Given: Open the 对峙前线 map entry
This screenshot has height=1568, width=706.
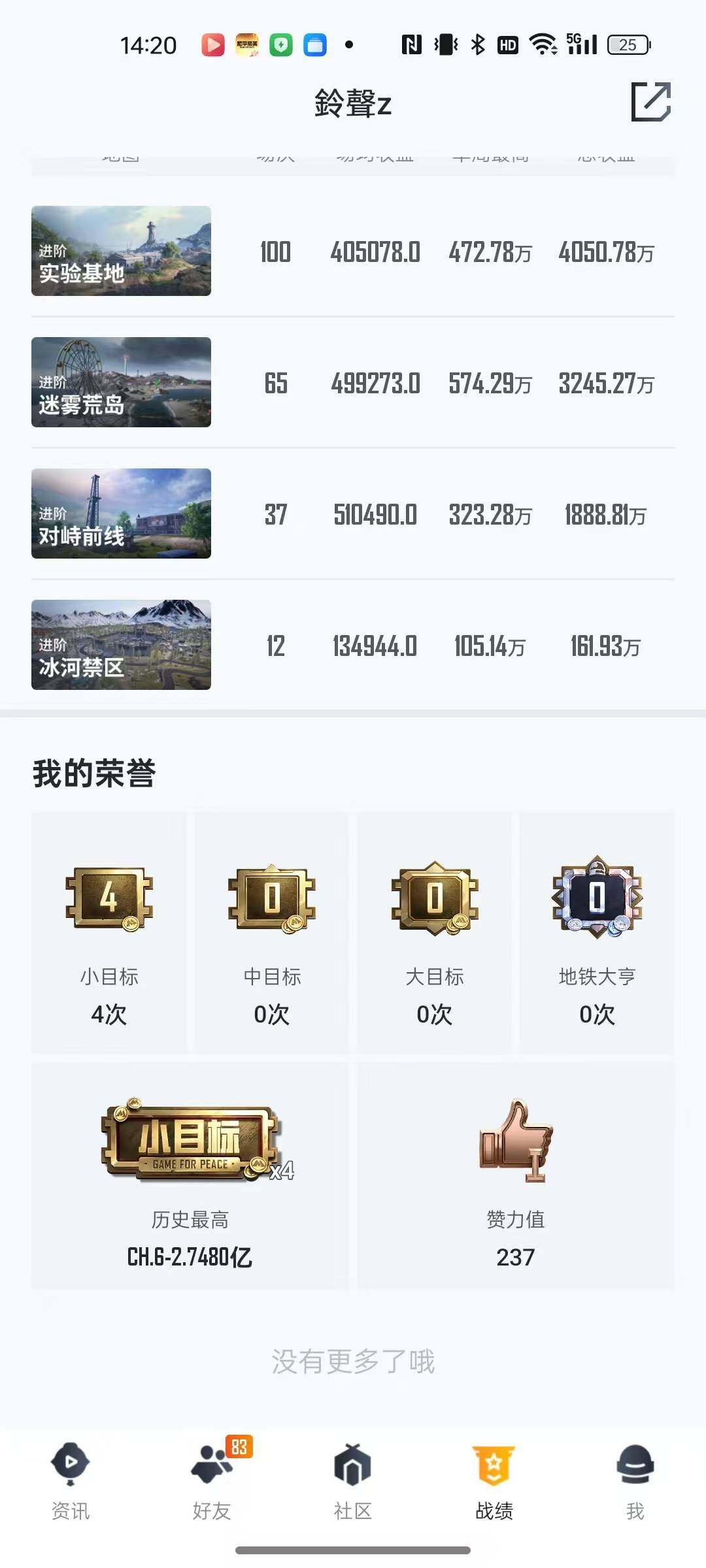Looking at the screenshot, I should [122, 515].
